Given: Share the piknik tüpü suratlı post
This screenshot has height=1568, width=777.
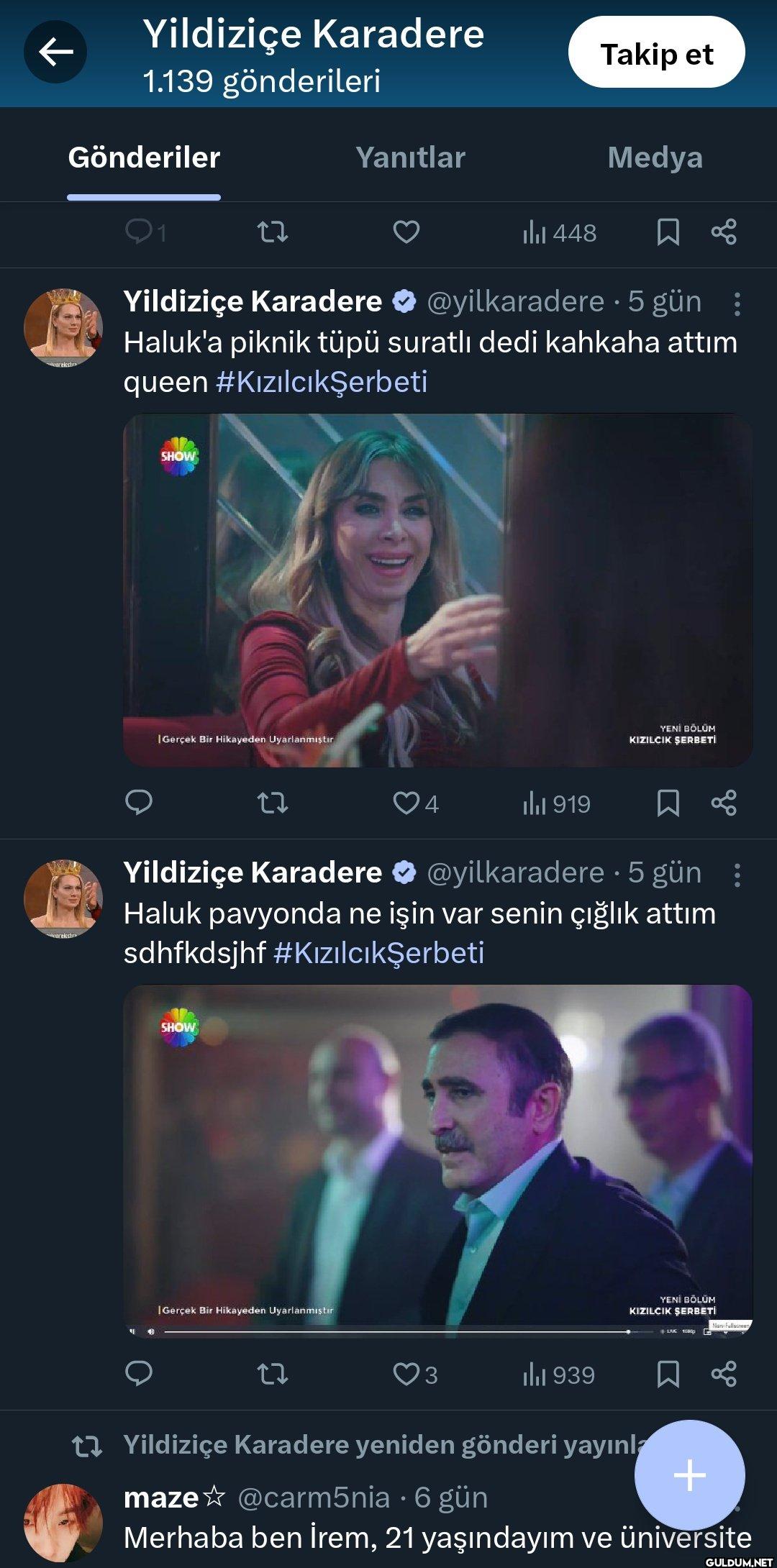Looking at the screenshot, I should 723,803.
